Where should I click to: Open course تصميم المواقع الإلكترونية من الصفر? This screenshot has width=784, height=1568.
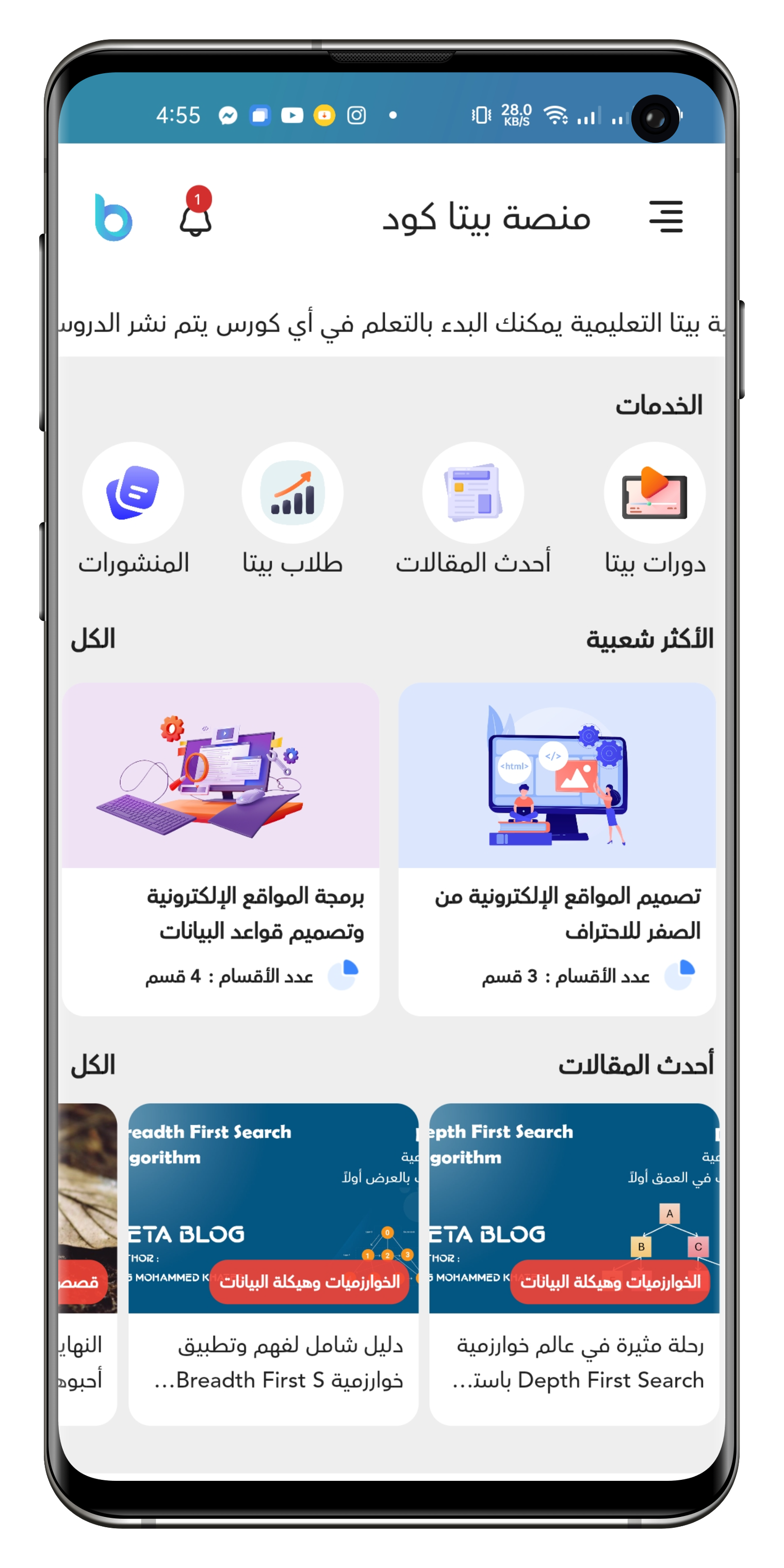point(557,848)
